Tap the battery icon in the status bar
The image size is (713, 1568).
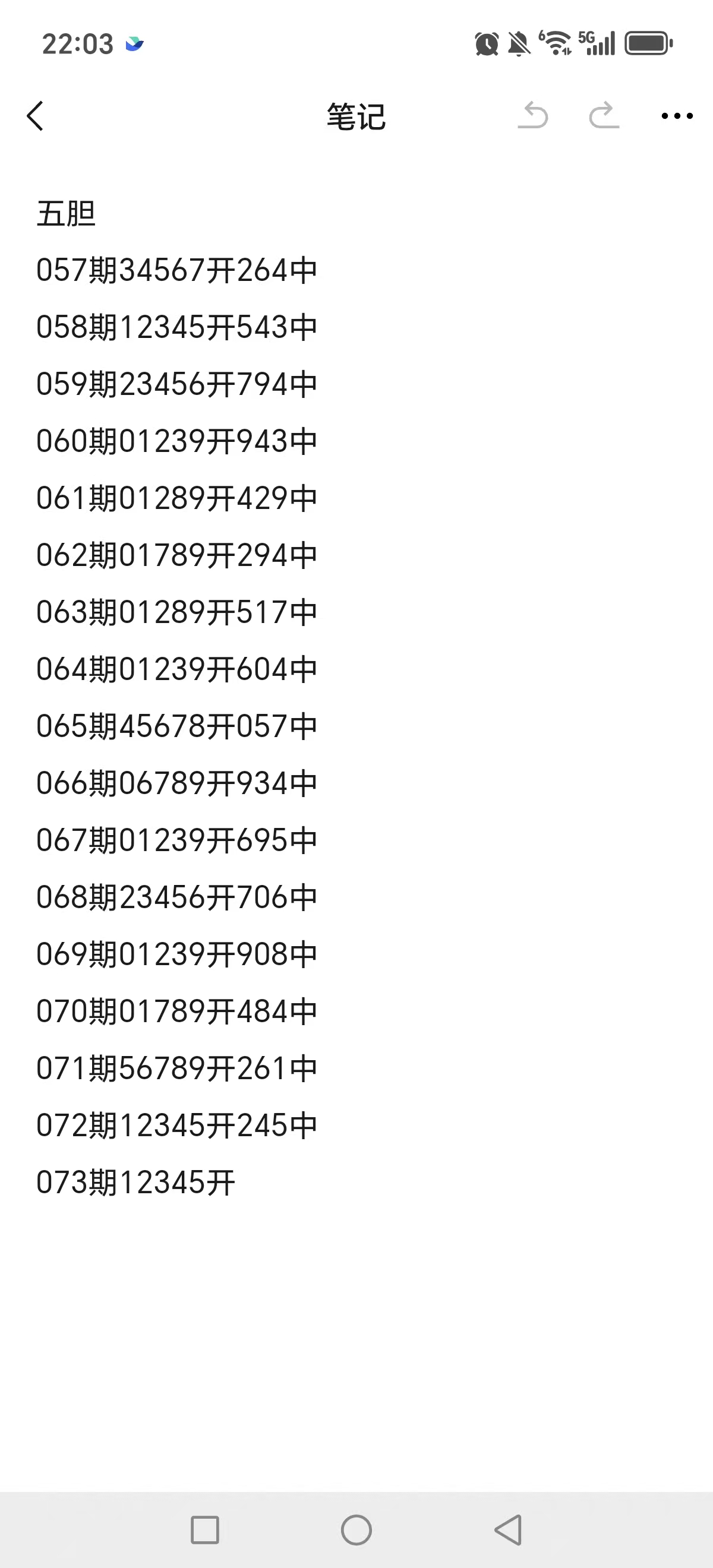coord(649,43)
